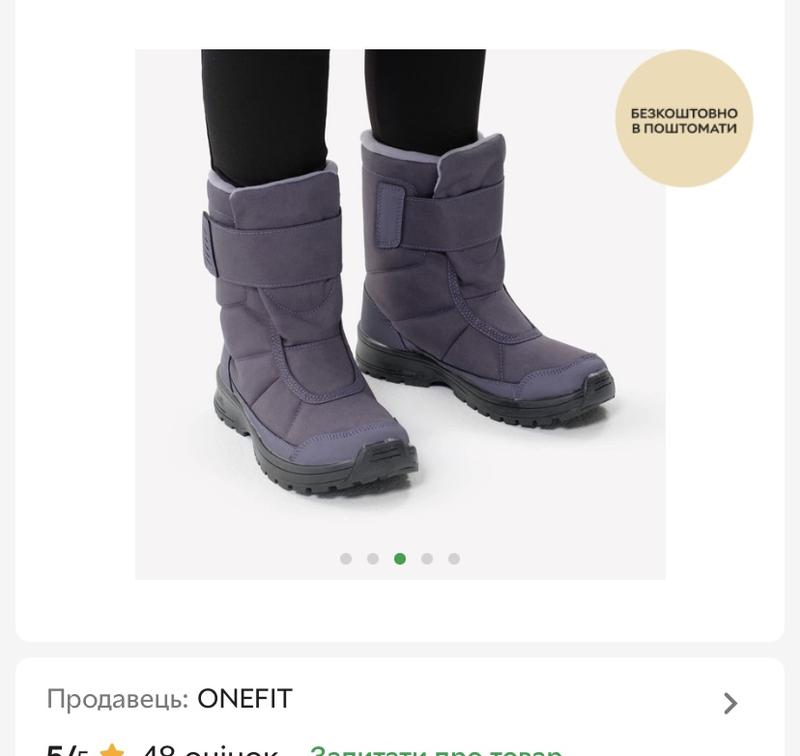Open the boots product photo fullscreen
Image resolution: width=800 pixels, height=756 pixels.
pos(400,300)
